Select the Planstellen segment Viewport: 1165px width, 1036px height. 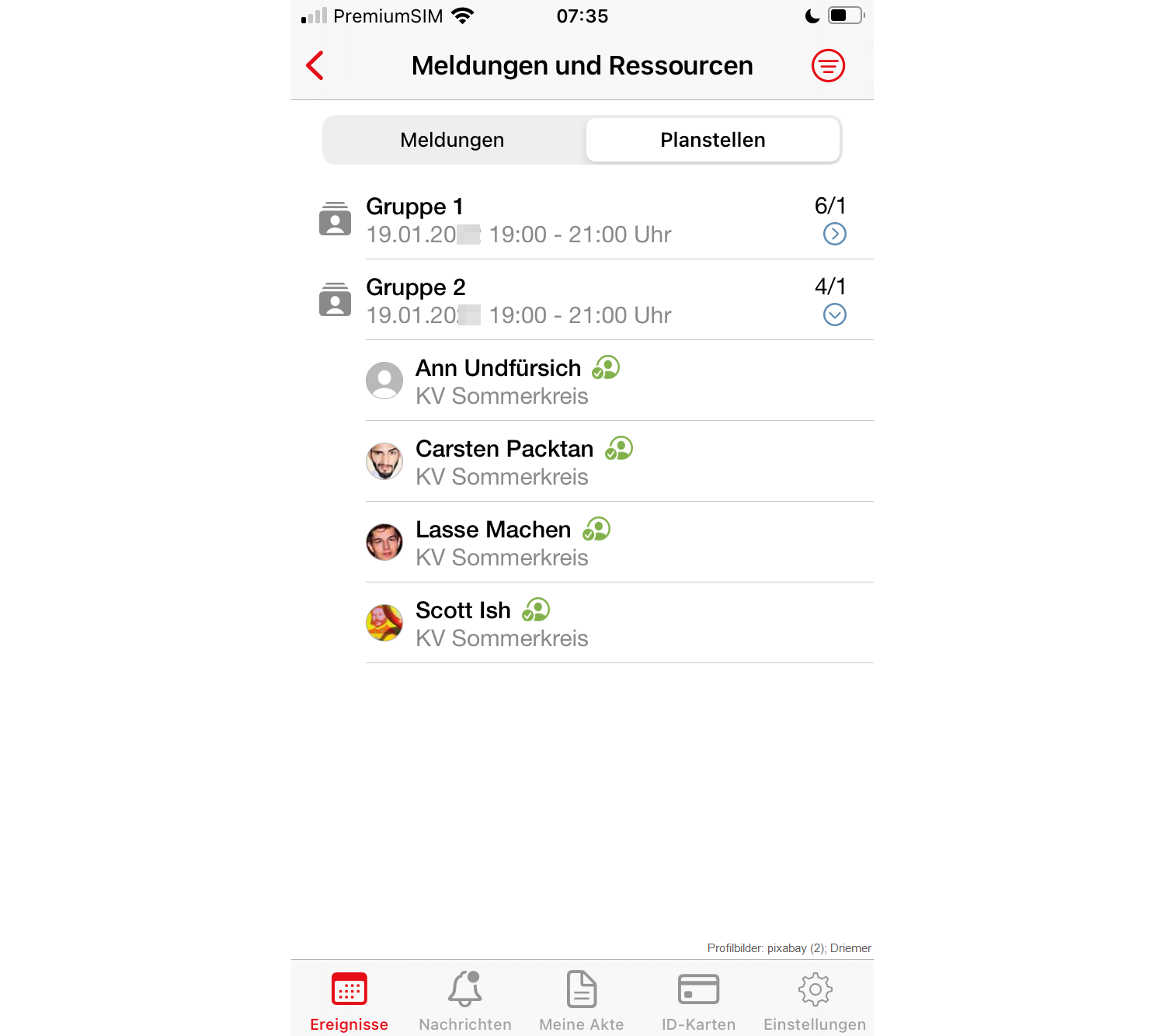(x=712, y=140)
